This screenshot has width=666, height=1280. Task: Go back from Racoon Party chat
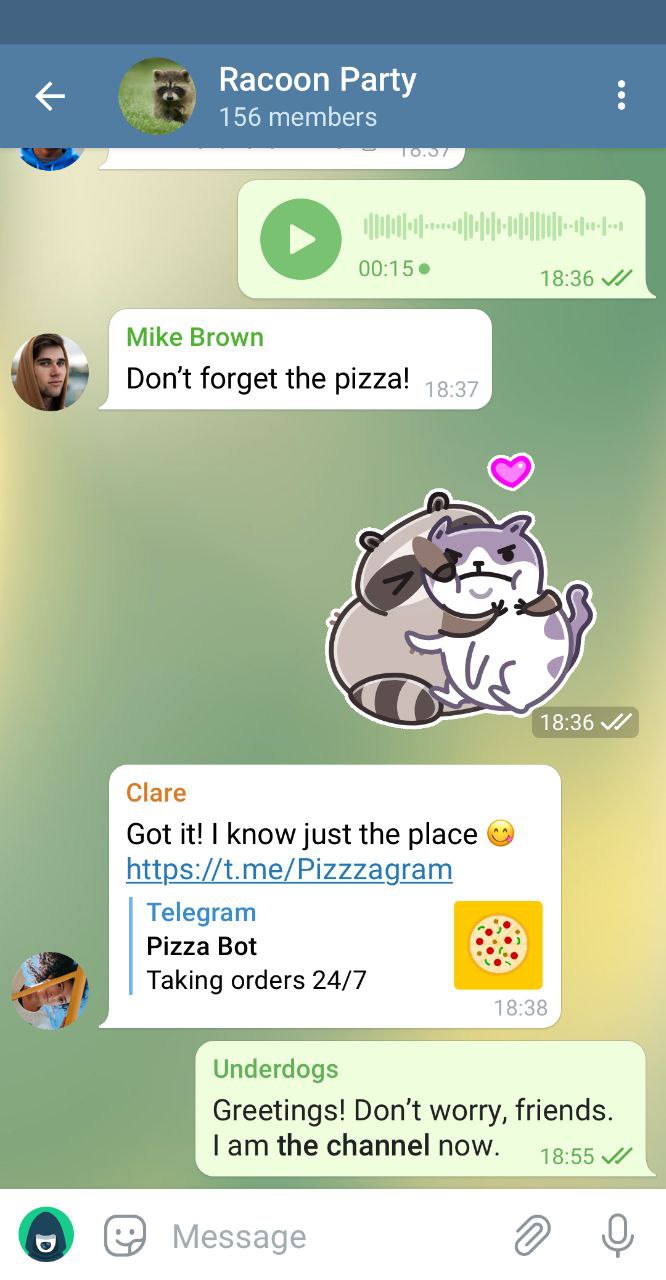pos(49,96)
